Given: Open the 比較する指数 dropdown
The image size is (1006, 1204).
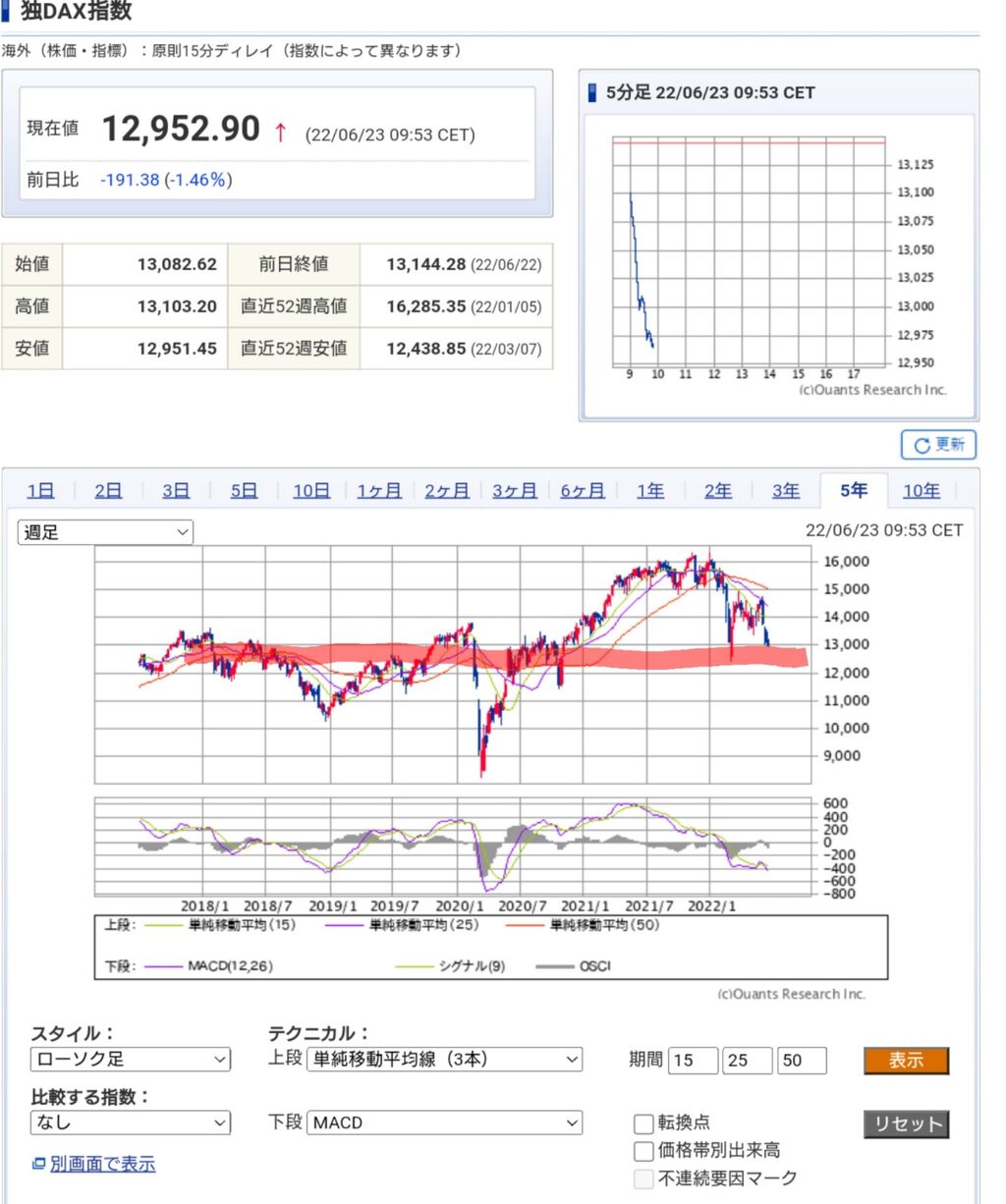Looking at the screenshot, I should (x=131, y=1122).
